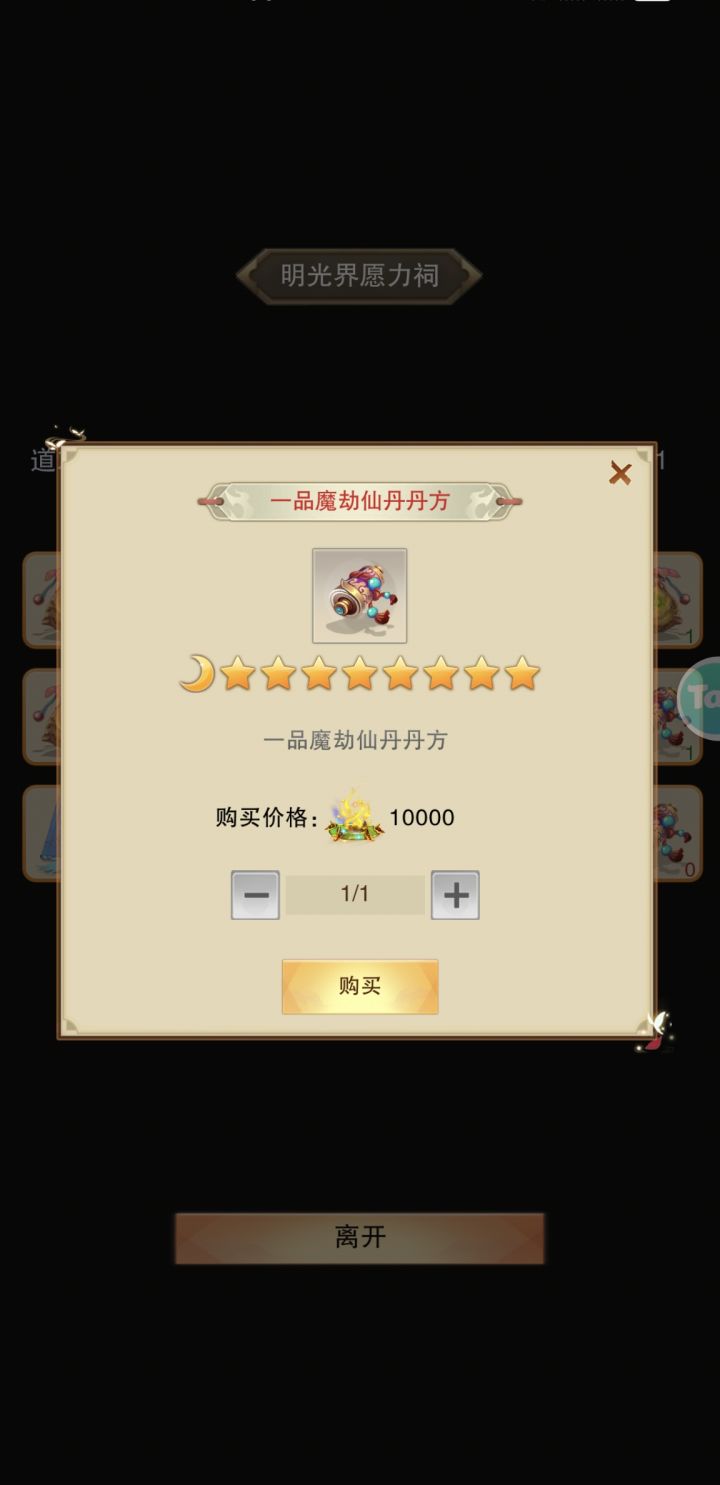
Task: Decrease purchase quantity with the minus button
Action: click(255, 895)
